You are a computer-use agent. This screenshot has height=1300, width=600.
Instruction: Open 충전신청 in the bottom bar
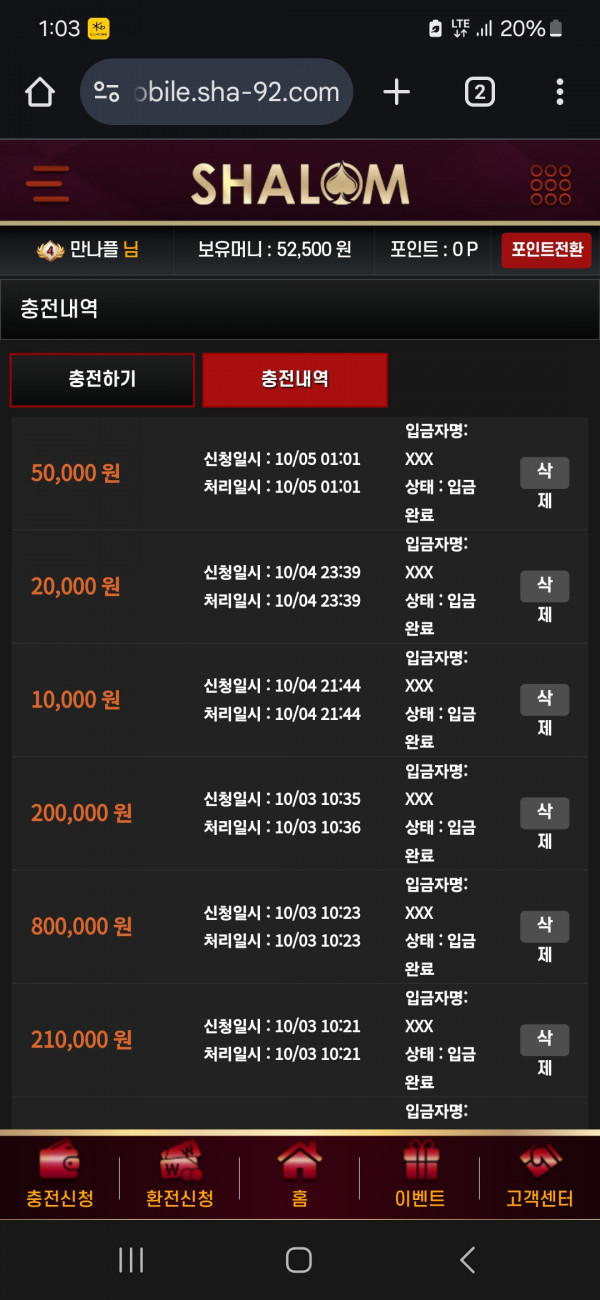tap(60, 1177)
